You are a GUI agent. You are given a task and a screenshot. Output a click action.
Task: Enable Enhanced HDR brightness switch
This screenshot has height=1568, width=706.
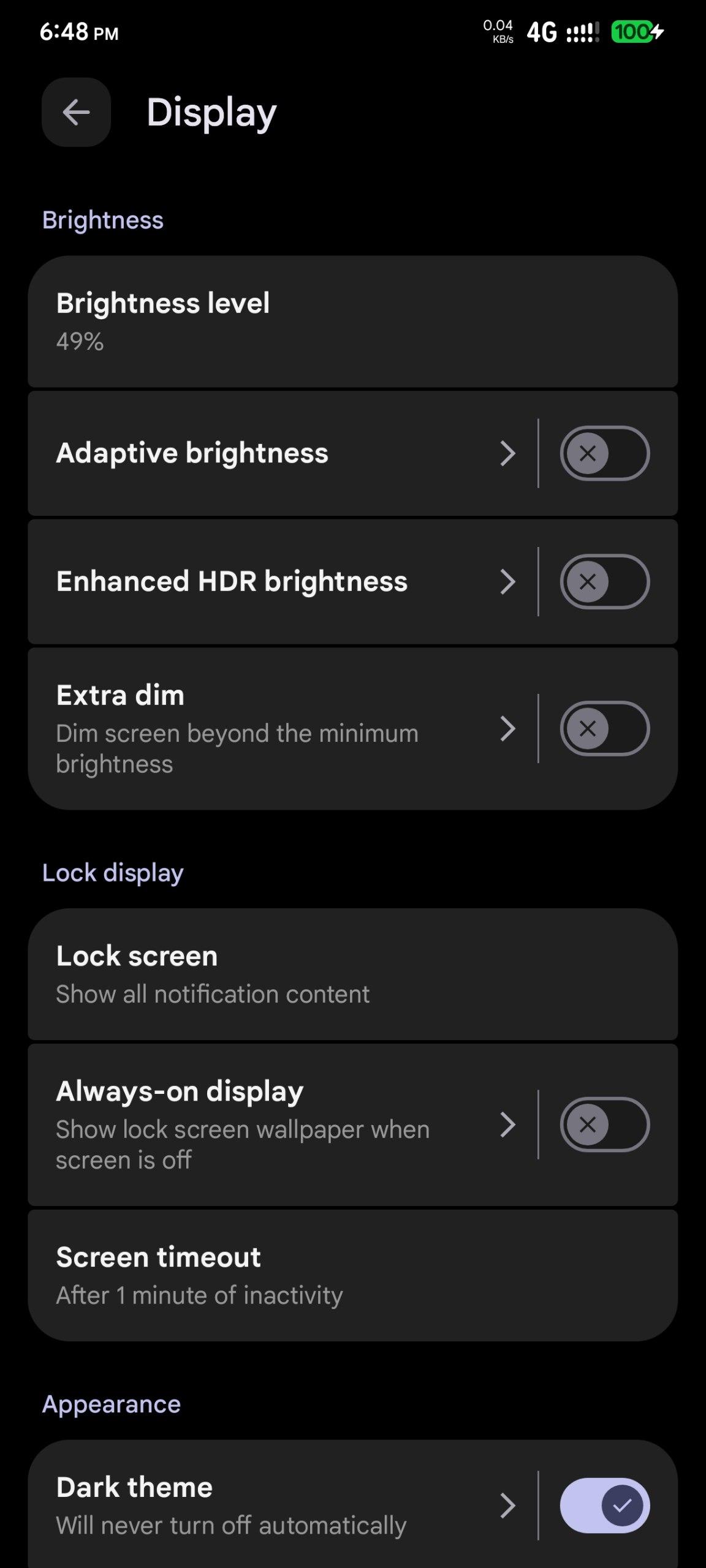click(x=604, y=582)
